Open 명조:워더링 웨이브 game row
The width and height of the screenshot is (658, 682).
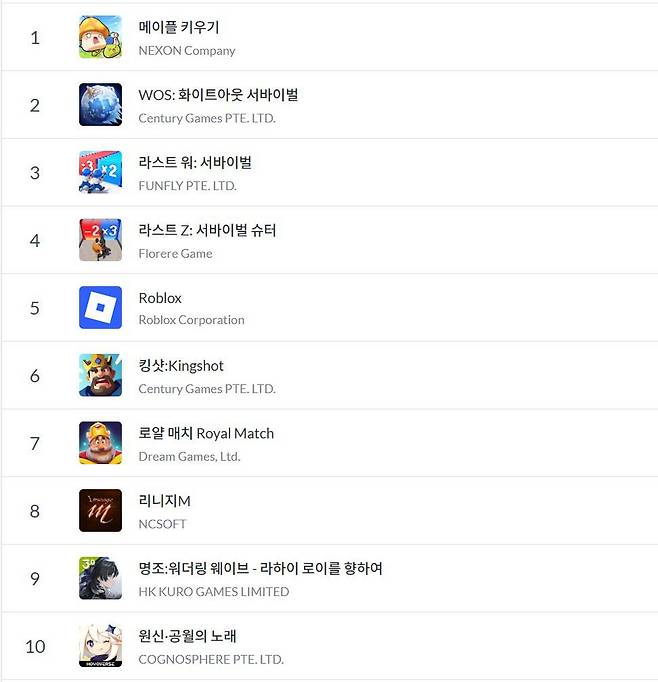point(260,569)
